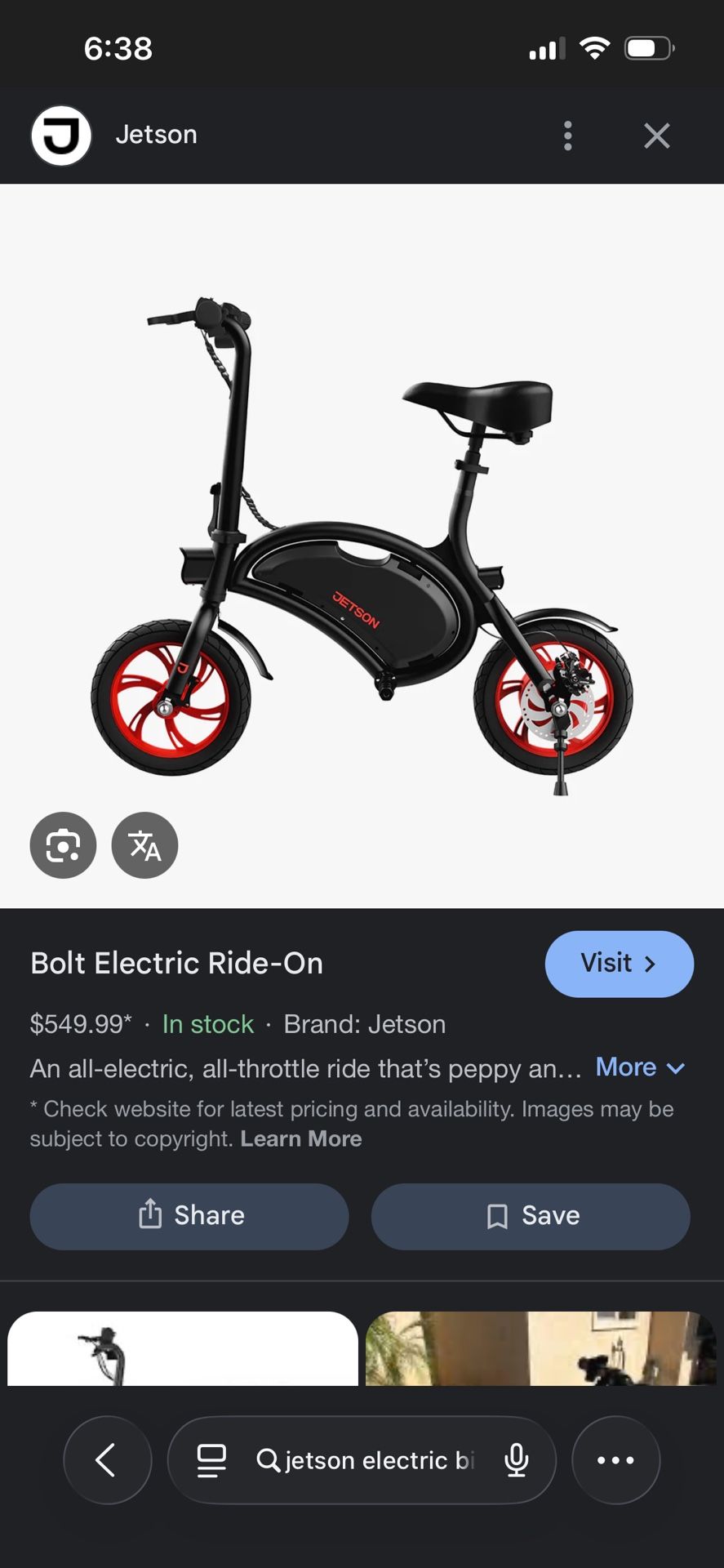
Task: Tap the translate text icon
Action: tap(144, 845)
